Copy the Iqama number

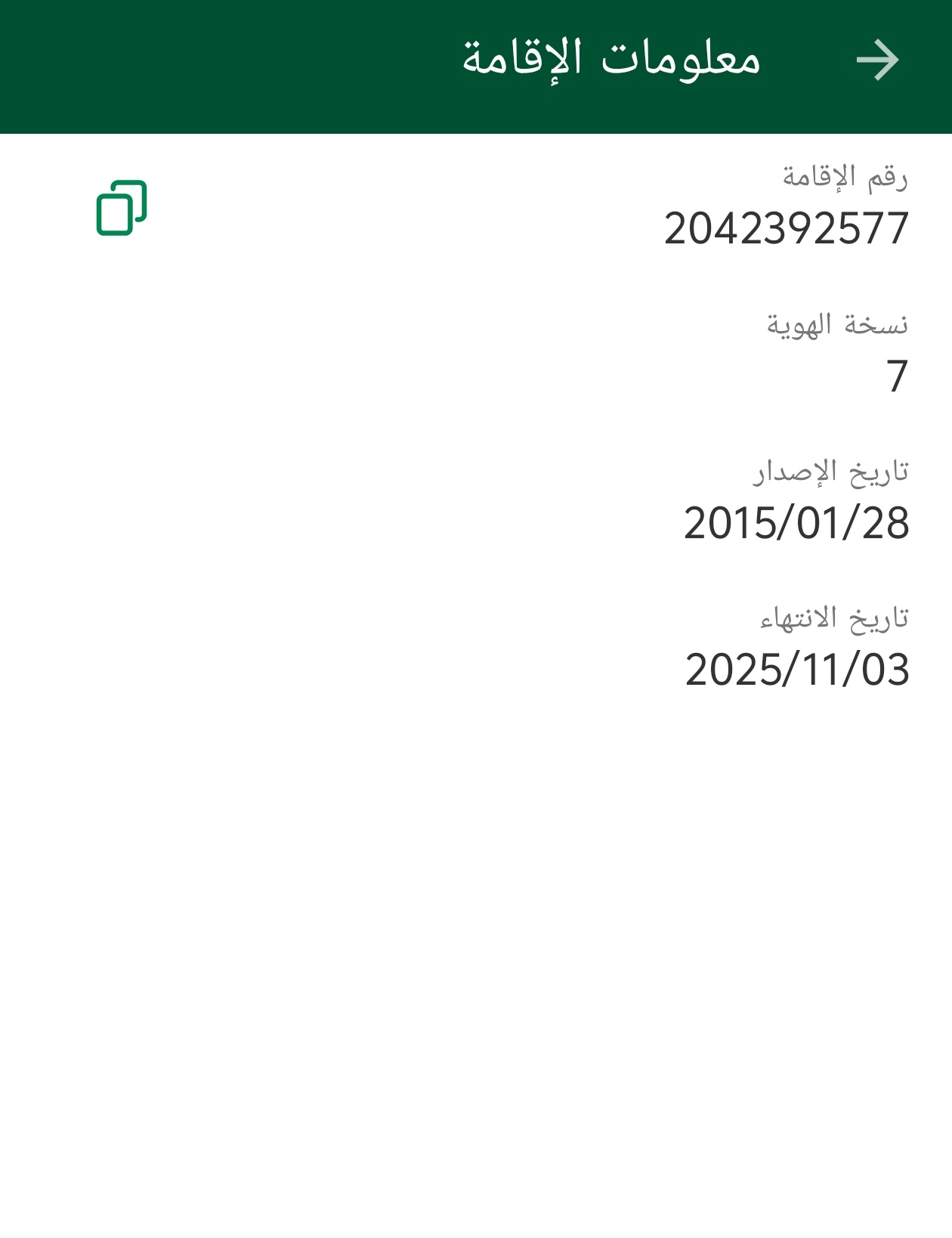pyautogui.click(x=122, y=208)
